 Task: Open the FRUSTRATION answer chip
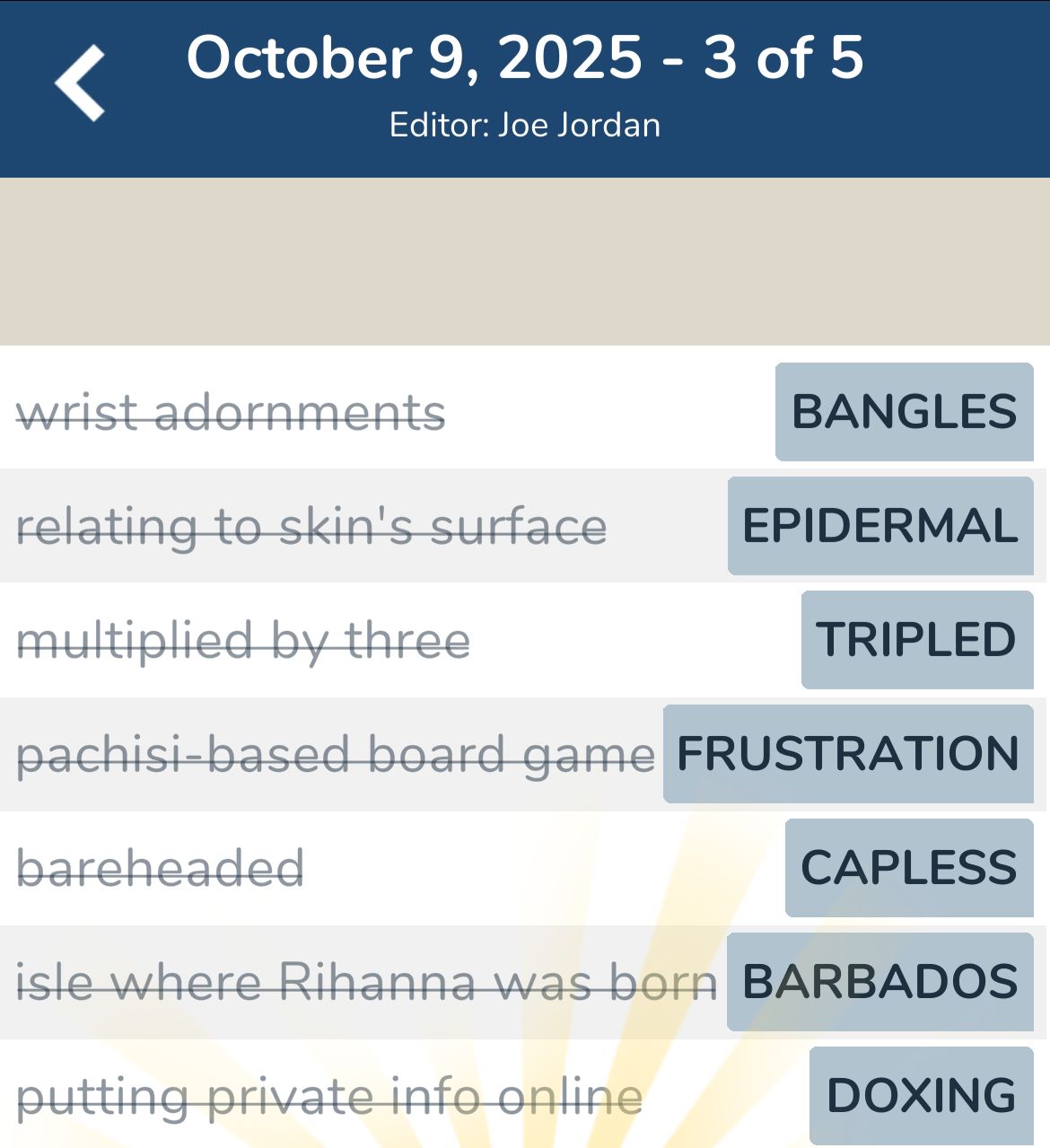(848, 754)
